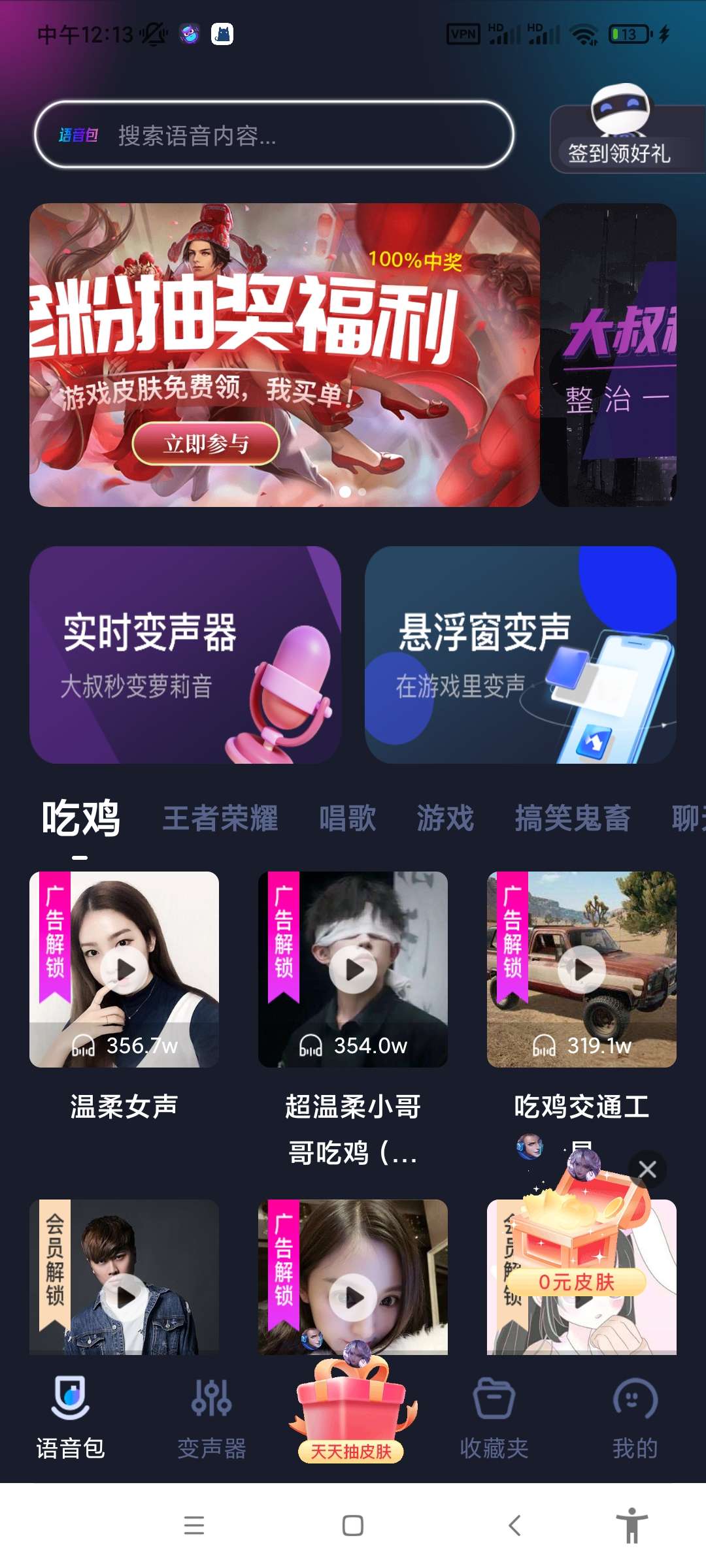The height and width of the screenshot is (1568, 706).
Task: Open the 实时变声器 card
Action: point(185,655)
